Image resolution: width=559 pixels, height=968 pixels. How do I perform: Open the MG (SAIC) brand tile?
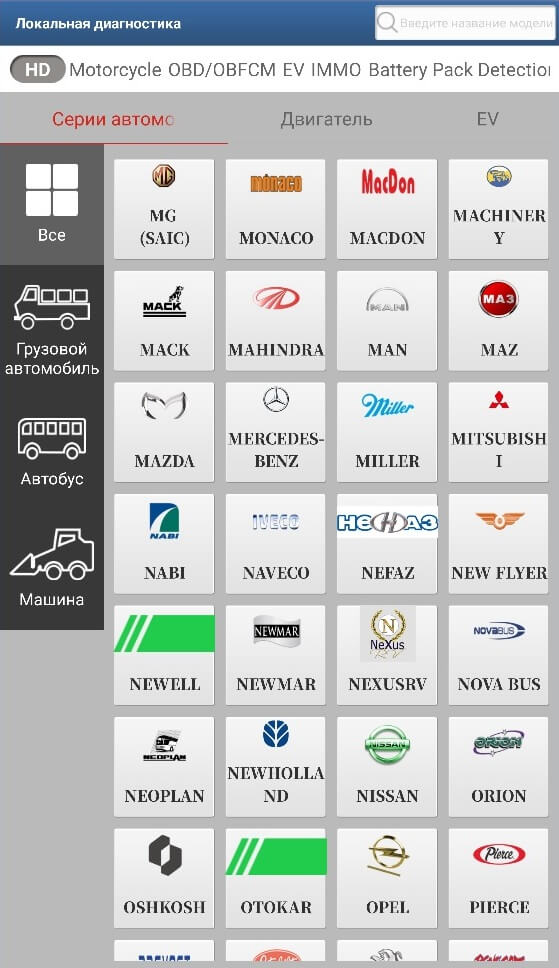pyautogui.click(x=164, y=209)
